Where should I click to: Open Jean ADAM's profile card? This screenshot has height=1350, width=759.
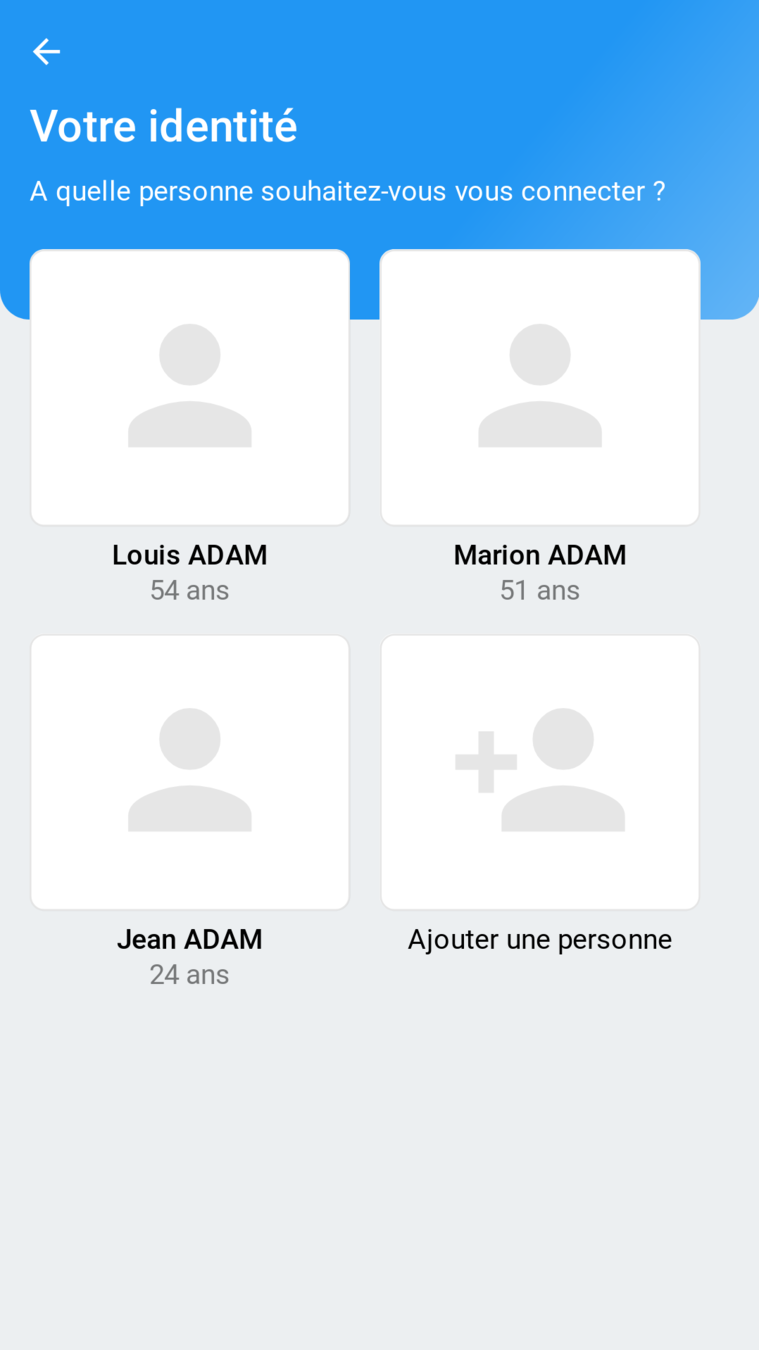(x=190, y=772)
